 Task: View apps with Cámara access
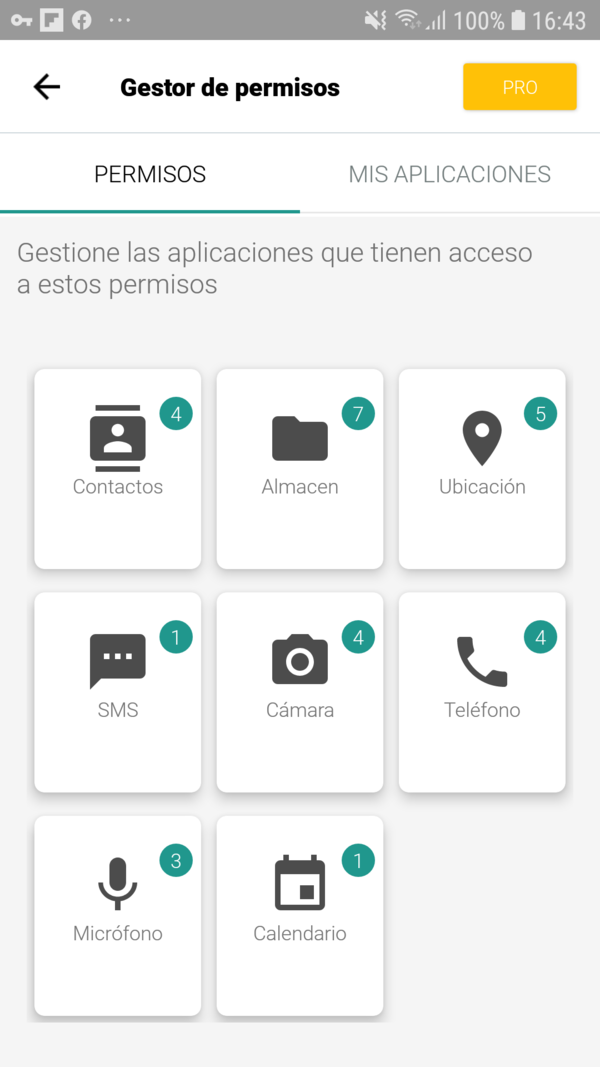pyautogui.click(x=300, y=691)
